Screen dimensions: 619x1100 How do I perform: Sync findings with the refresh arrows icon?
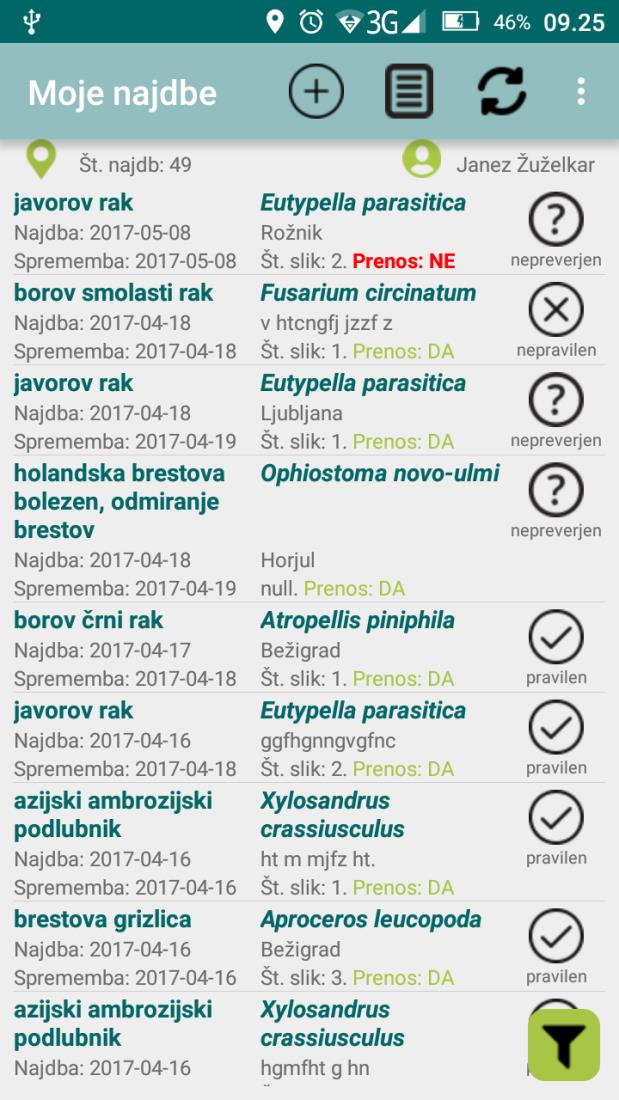click(x=502, y=91)
